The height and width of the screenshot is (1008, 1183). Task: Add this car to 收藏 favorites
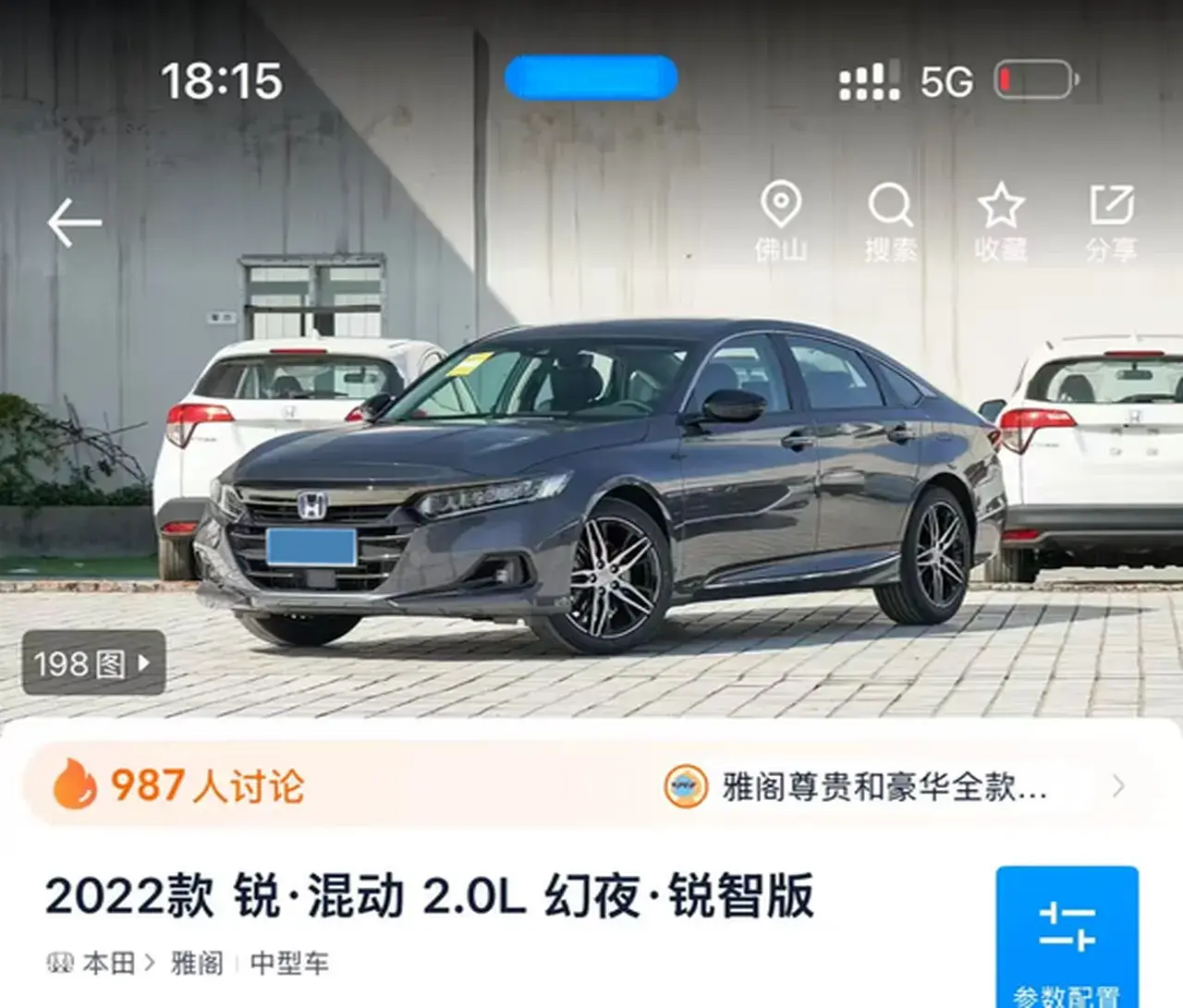pyautogui.click(x=1000, y=220)
